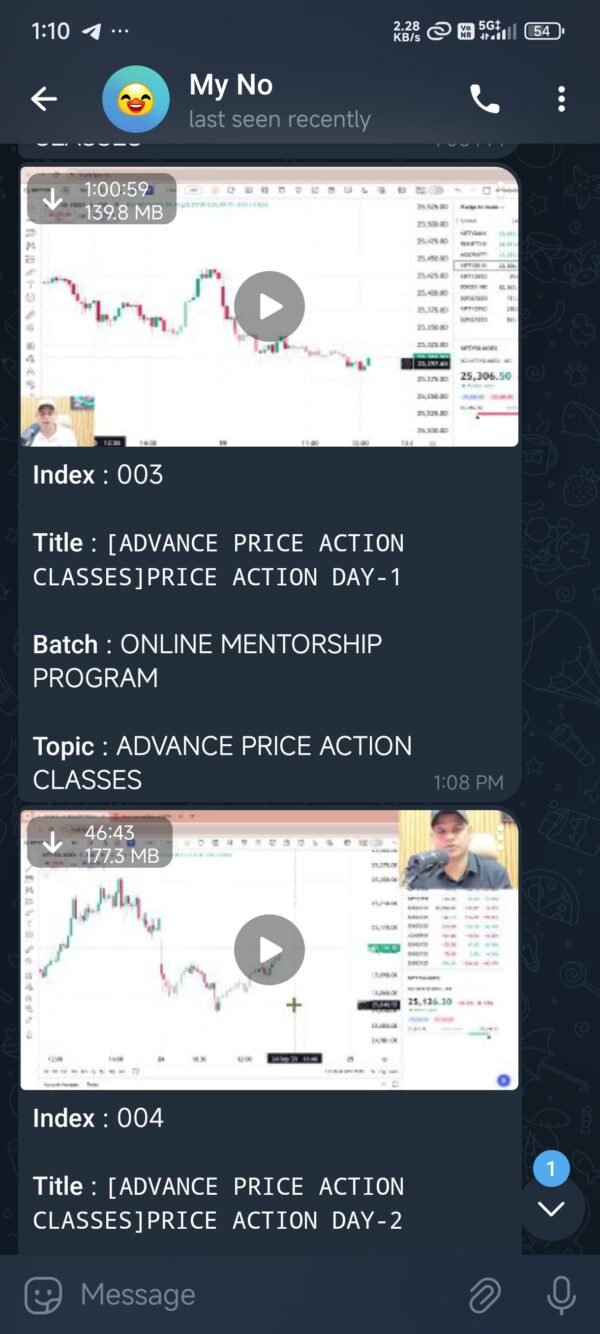Play the Index 003 video
This screenshot has height=1334, width=600.
[x=269, y=306]
